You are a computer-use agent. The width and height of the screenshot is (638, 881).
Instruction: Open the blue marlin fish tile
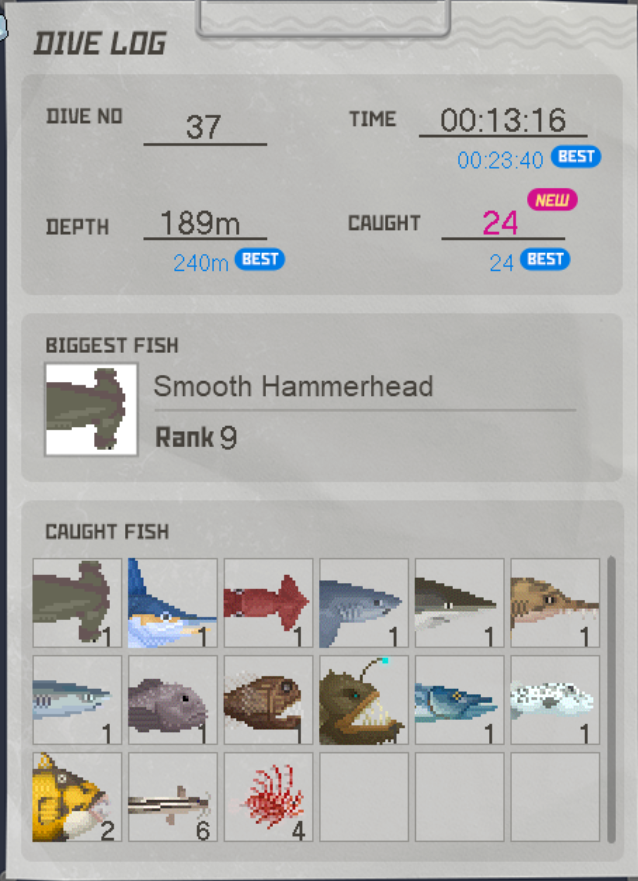coord(172,603)
